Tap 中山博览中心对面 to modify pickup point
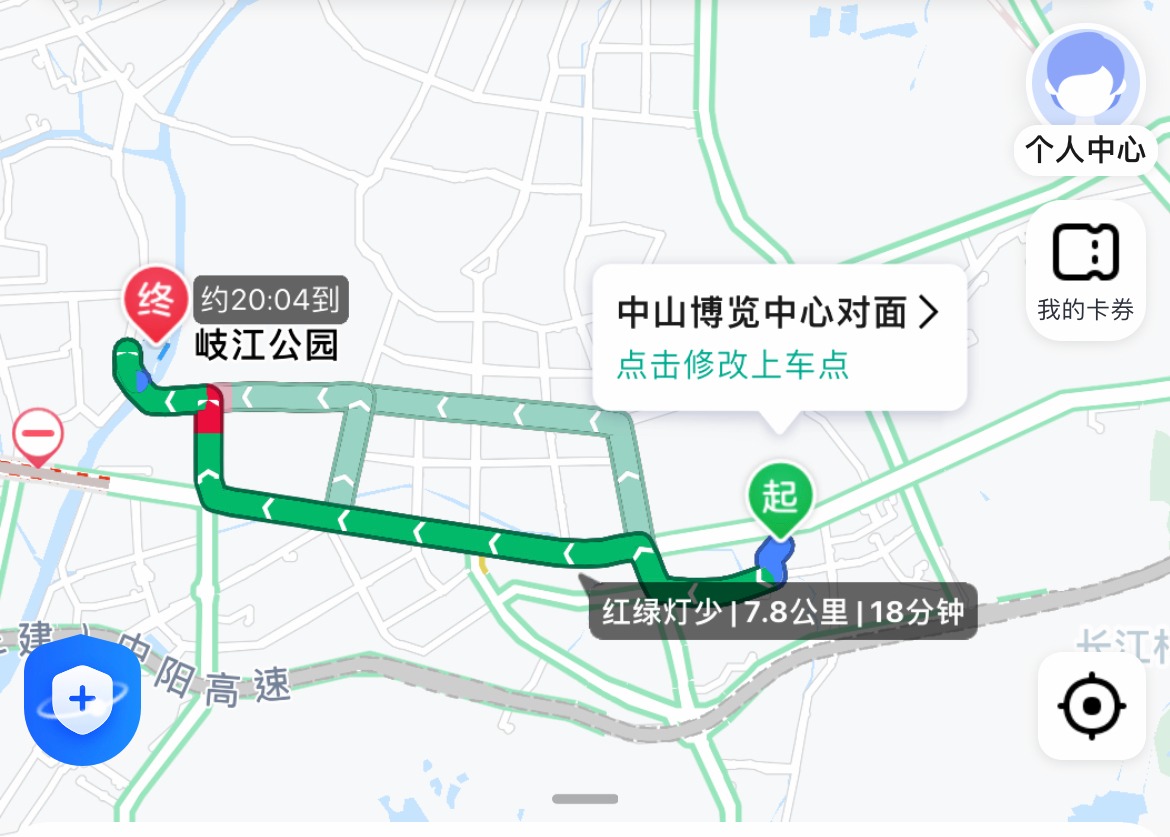The height and width of the screenshot is (837, 1170). 779,336
